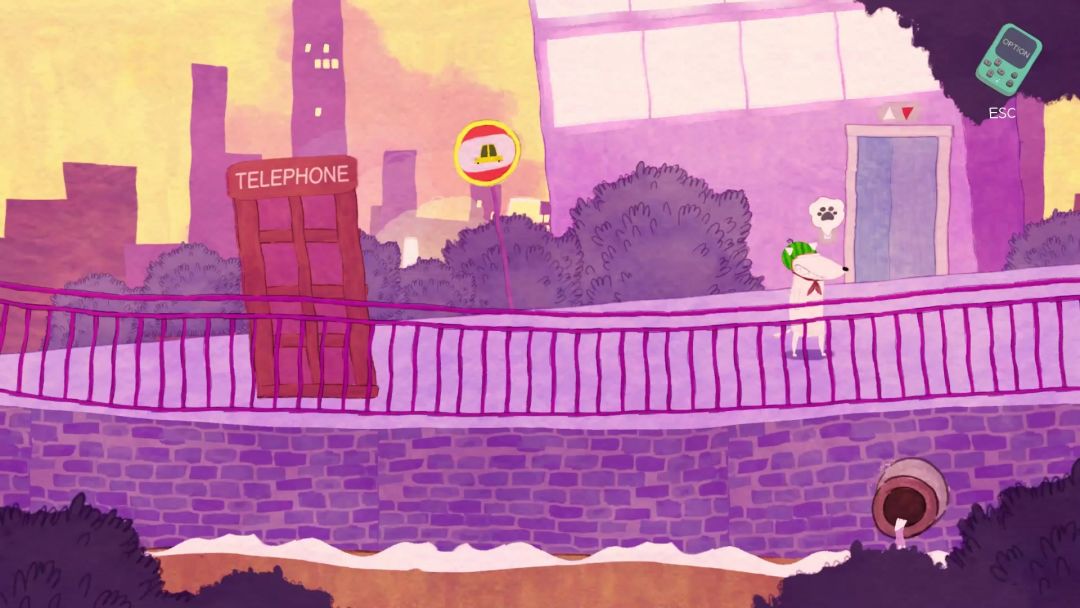Tap the elevator door
This screenshot has height=608, width=1080.
click(x=898, y=204)
